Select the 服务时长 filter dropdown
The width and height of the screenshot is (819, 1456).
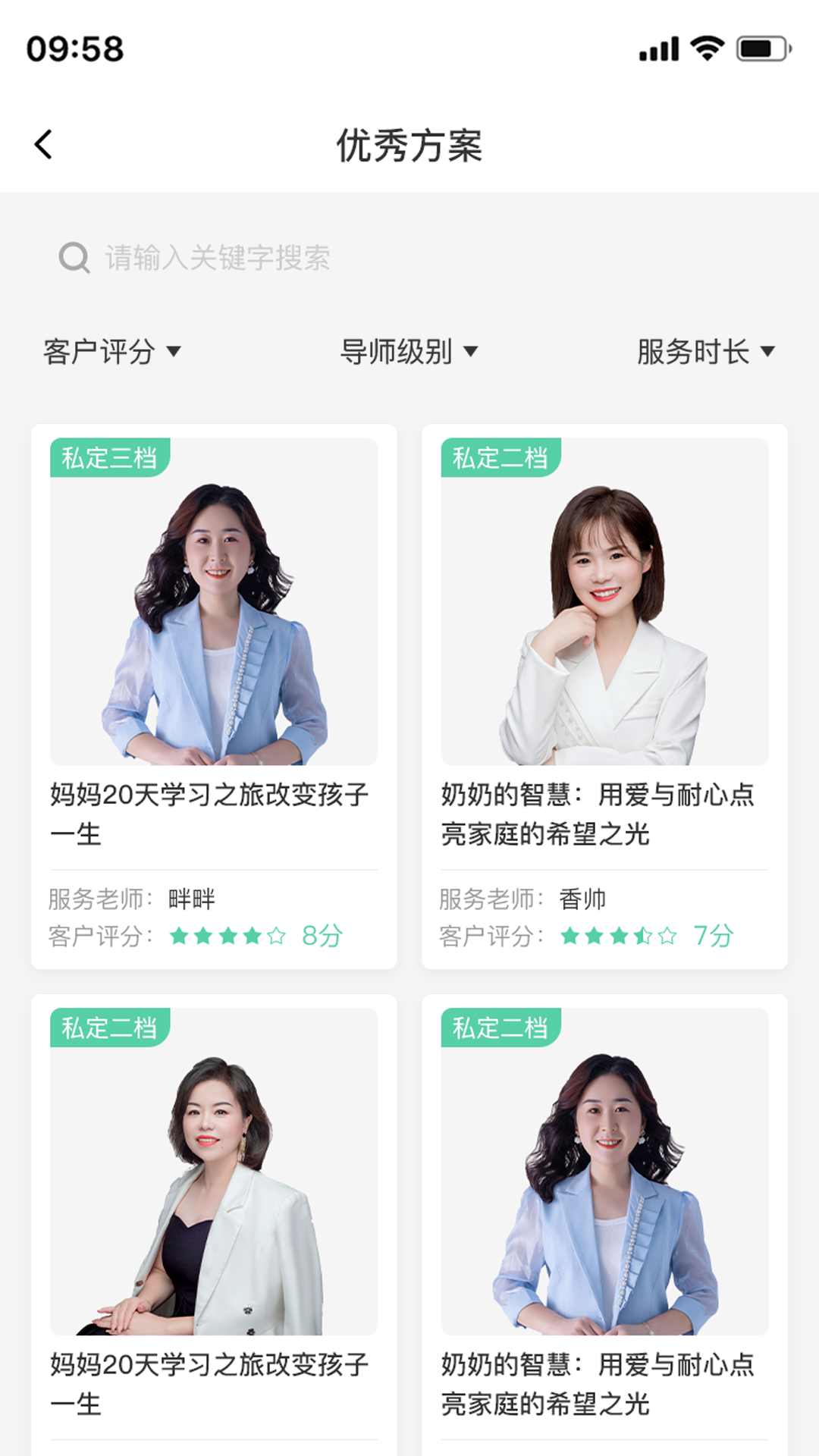705,352
